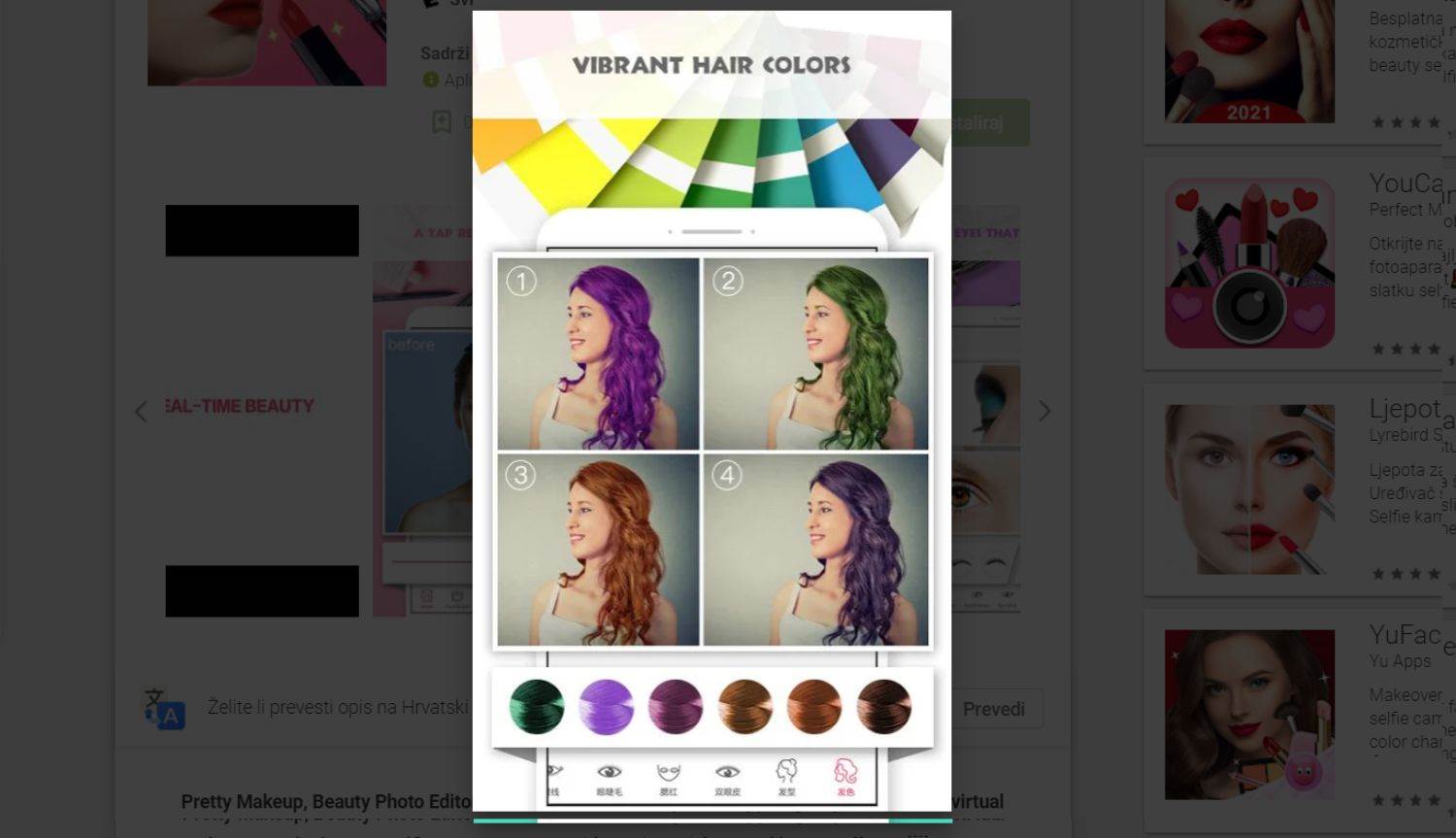Open the YuFace app card
Image resolution: width=1456 pixels, height=838 pixels.
pyautogui.click(x=1250, y=715)
